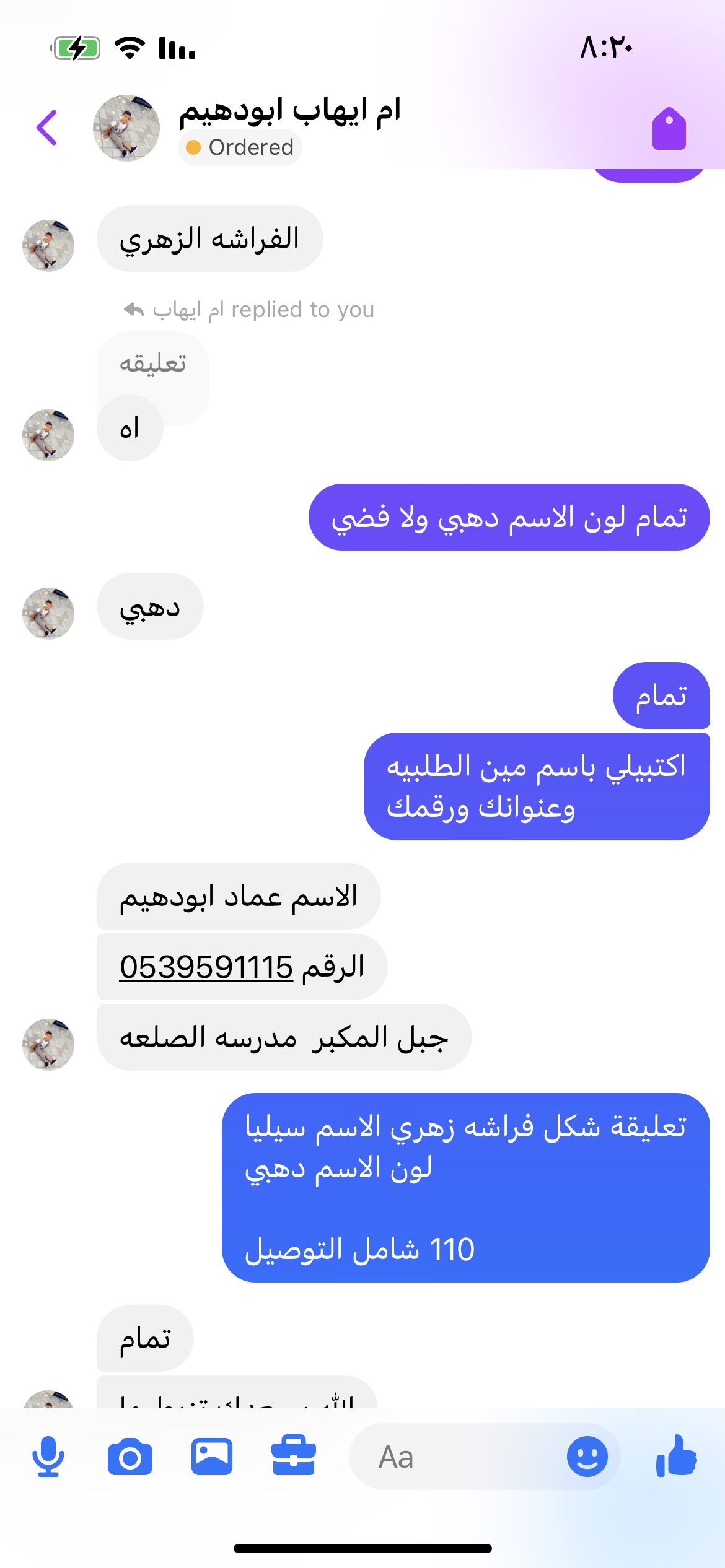
Task: Open the quoted تعليقه reply message
Action: 152,364
